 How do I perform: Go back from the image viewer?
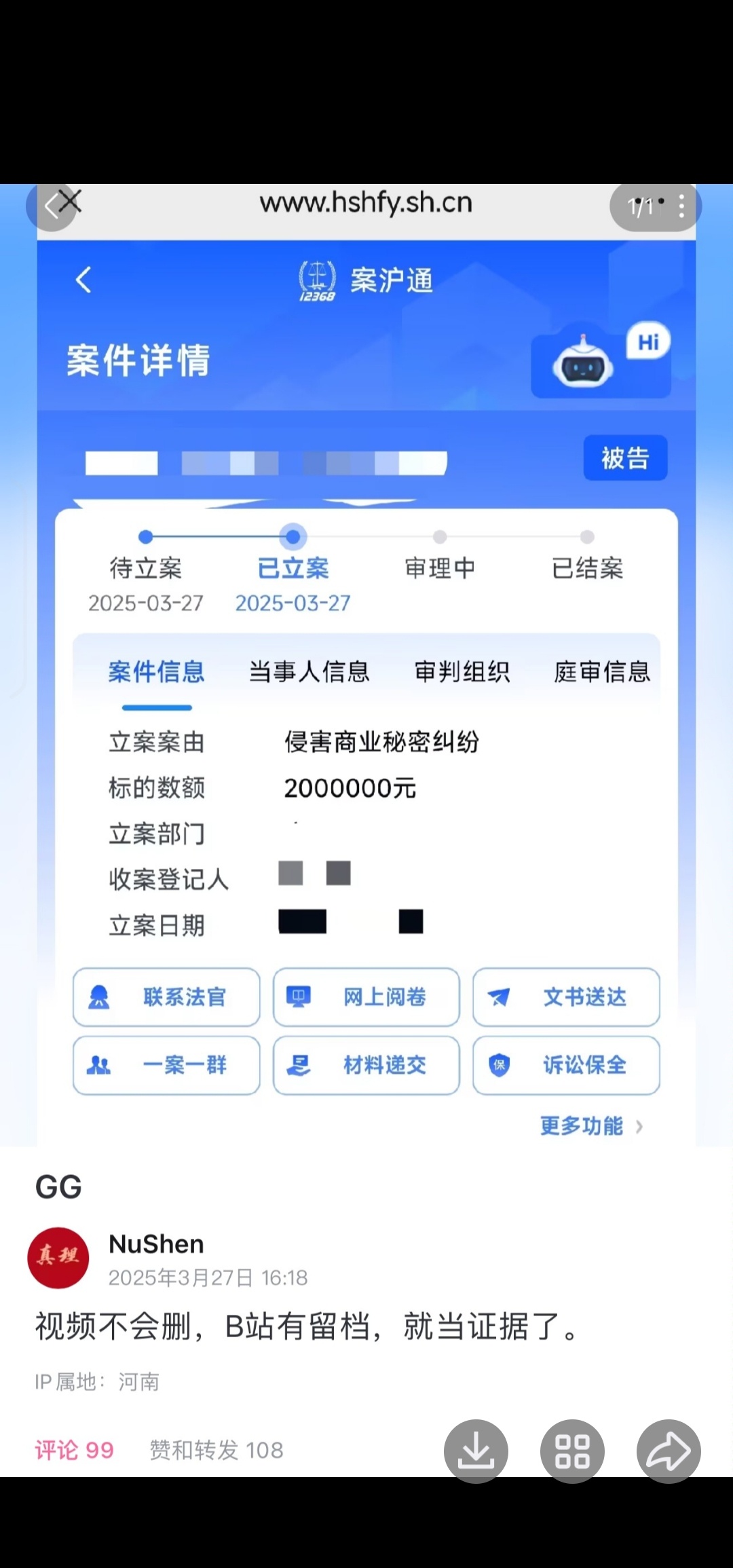(x=52, y=206)
